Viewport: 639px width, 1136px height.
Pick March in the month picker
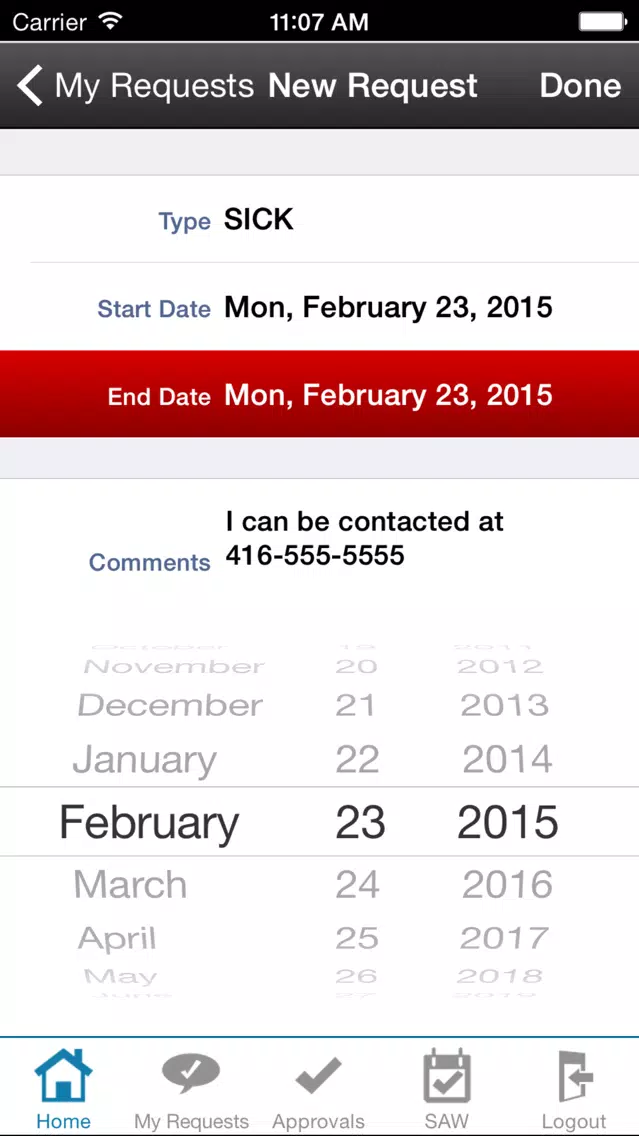(130, 885)
